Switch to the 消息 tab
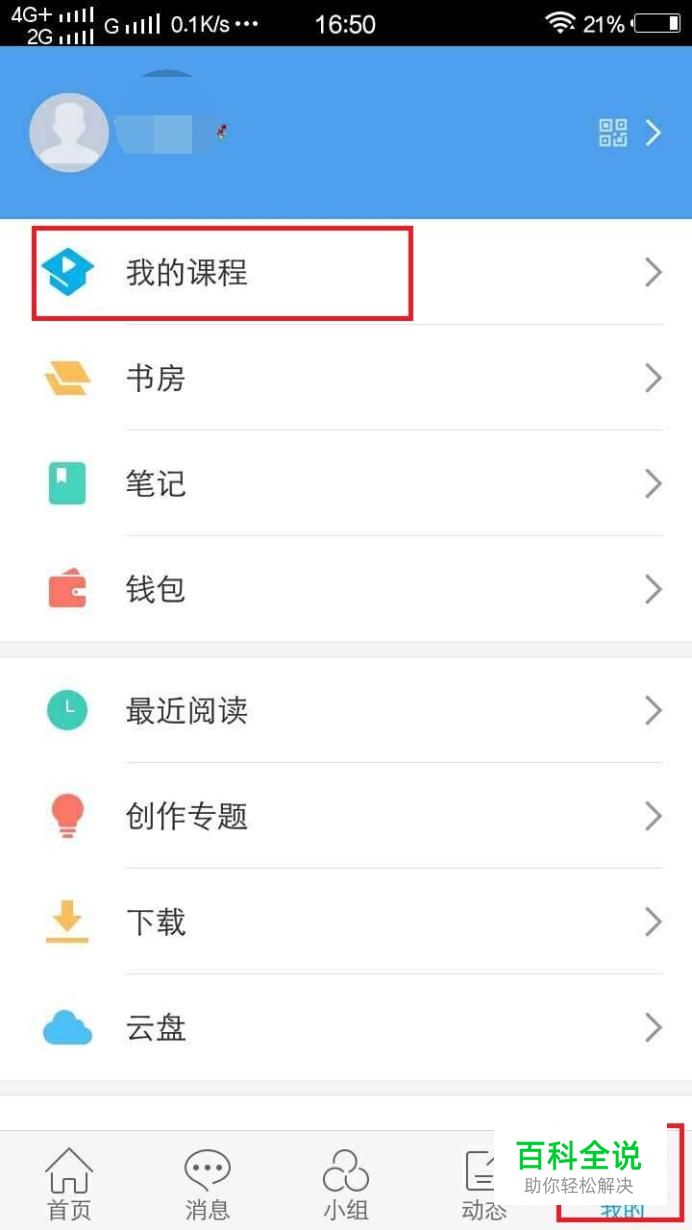Screen dimensions: 692x1230 point(207,1185)
